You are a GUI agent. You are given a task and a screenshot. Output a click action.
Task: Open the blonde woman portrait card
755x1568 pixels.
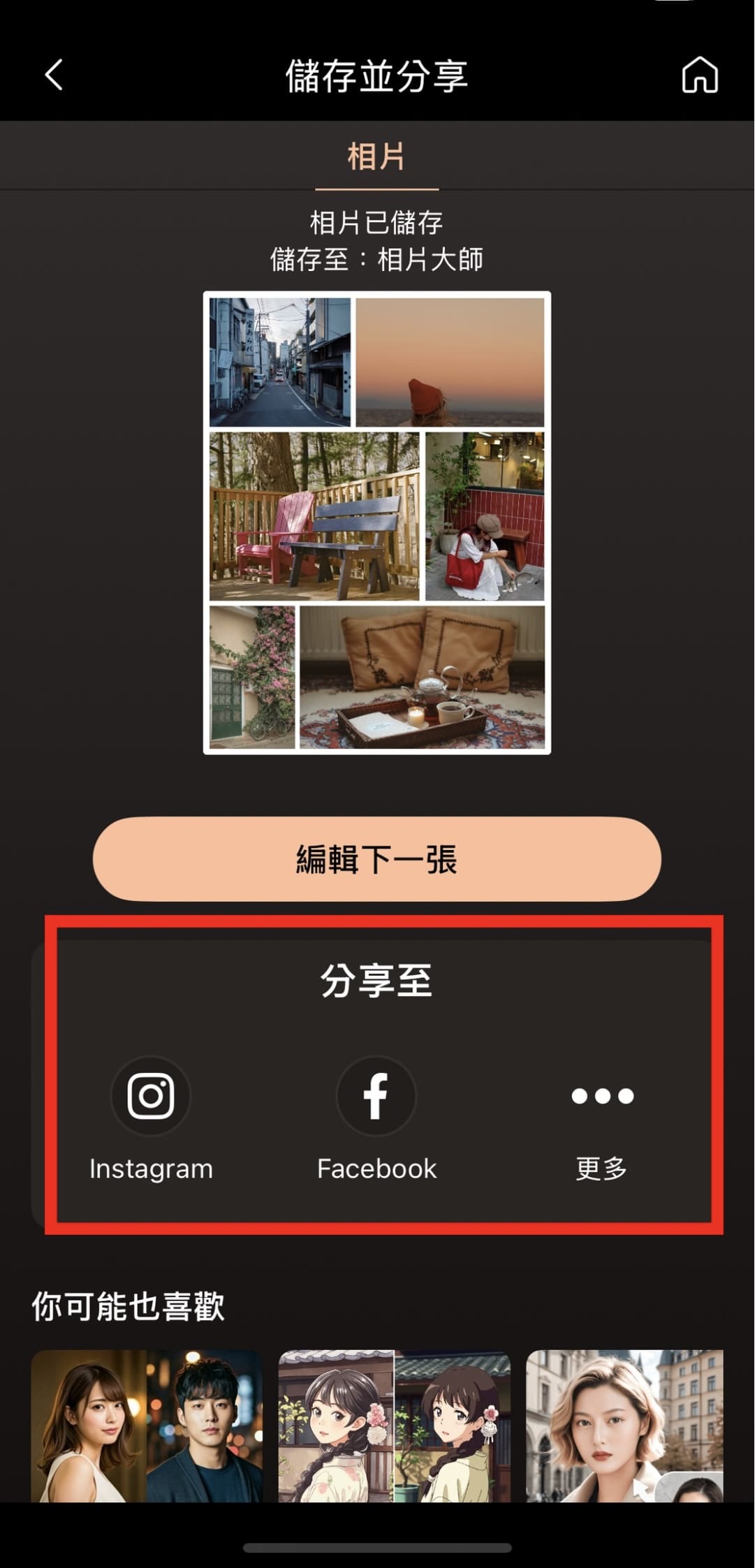click(624, 1425)
